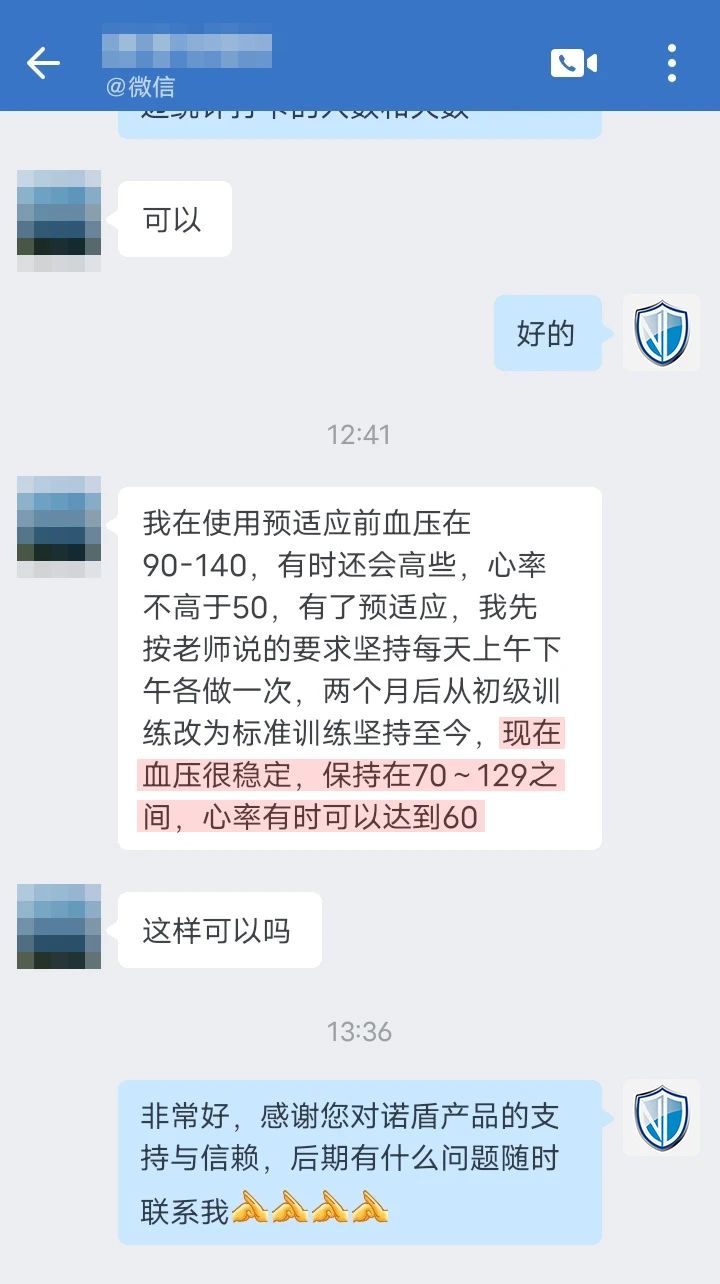The width and height of the screenshot is (720, 1284).
Task: Go back from this chat
Action: [x=43, y=64]
